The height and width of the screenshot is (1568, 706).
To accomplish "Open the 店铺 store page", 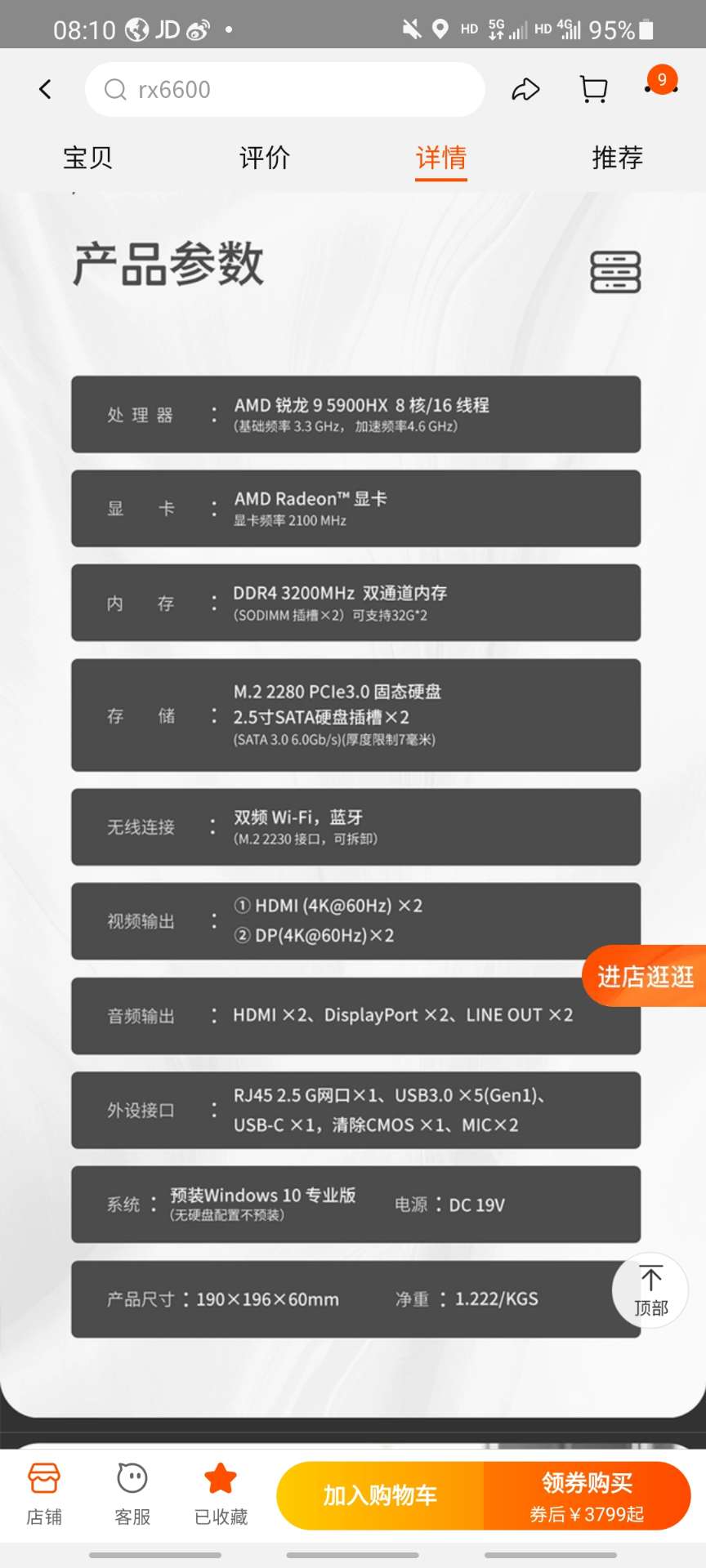I will pyautogui.click(x=44, y=1494).
